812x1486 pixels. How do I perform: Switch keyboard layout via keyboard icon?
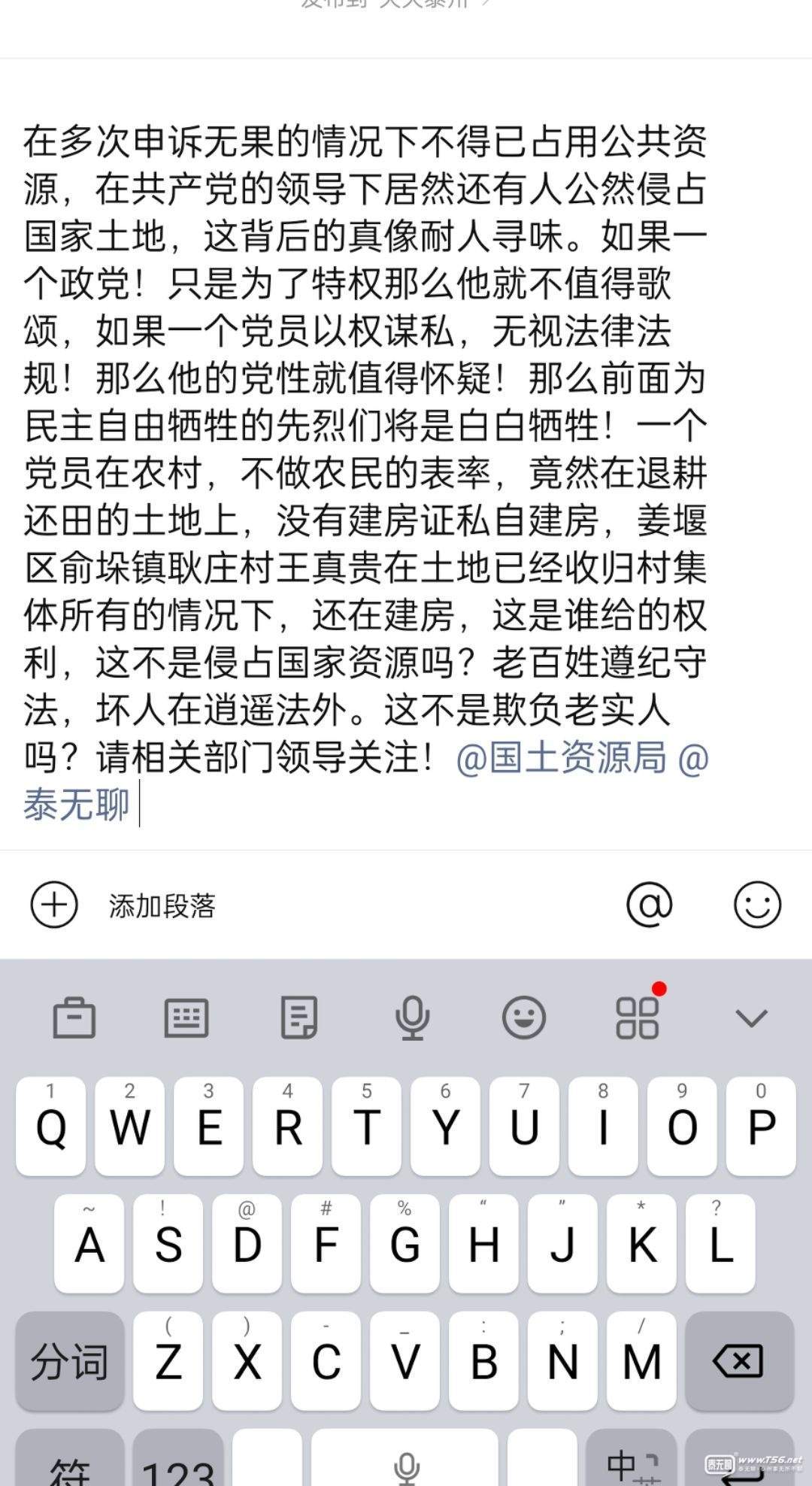[186, 1018]
